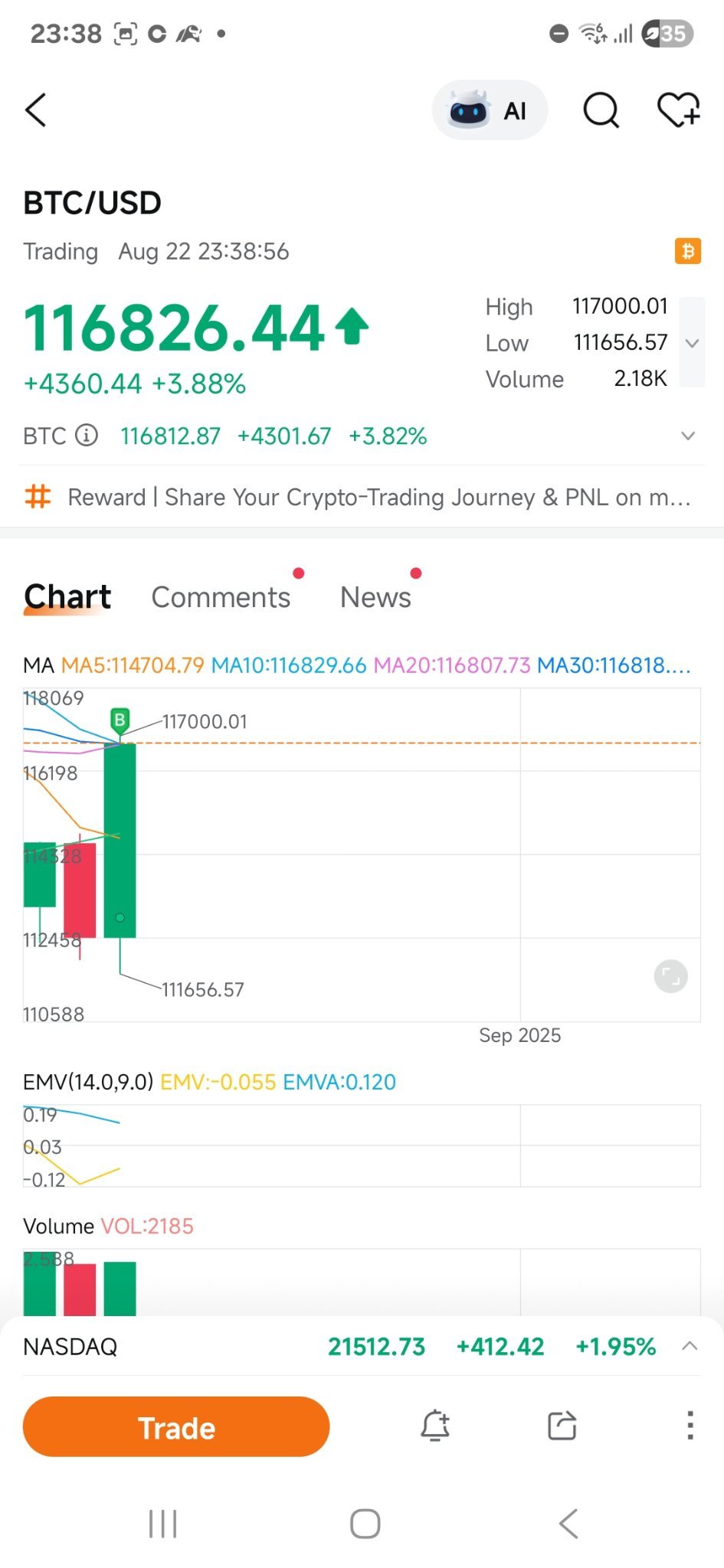The height and width of the screenshot is (1568, 724).
Task: Open the chart in fullscreen mode
Action: tap(670, 976)
